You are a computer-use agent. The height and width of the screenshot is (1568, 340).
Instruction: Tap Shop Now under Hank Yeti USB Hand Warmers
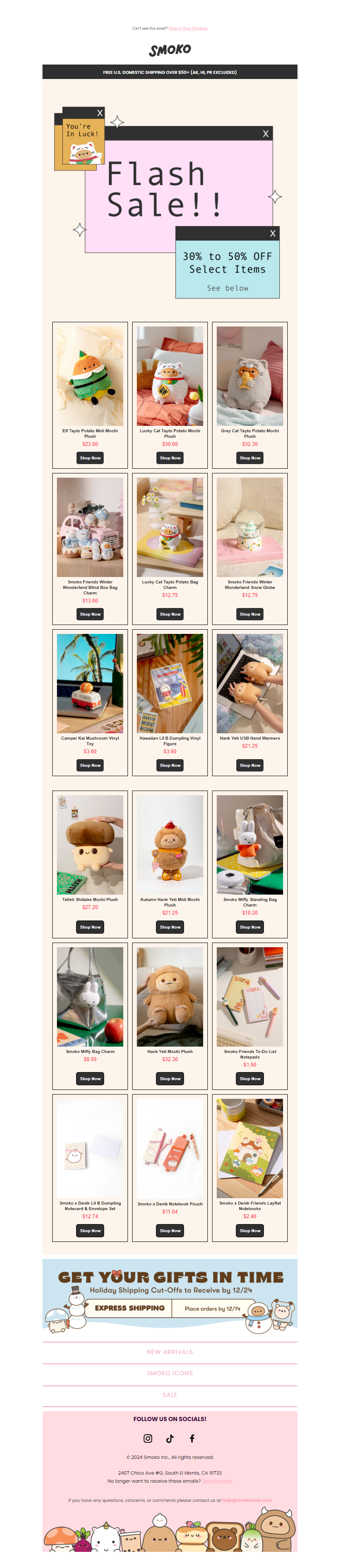pos(250,765)
